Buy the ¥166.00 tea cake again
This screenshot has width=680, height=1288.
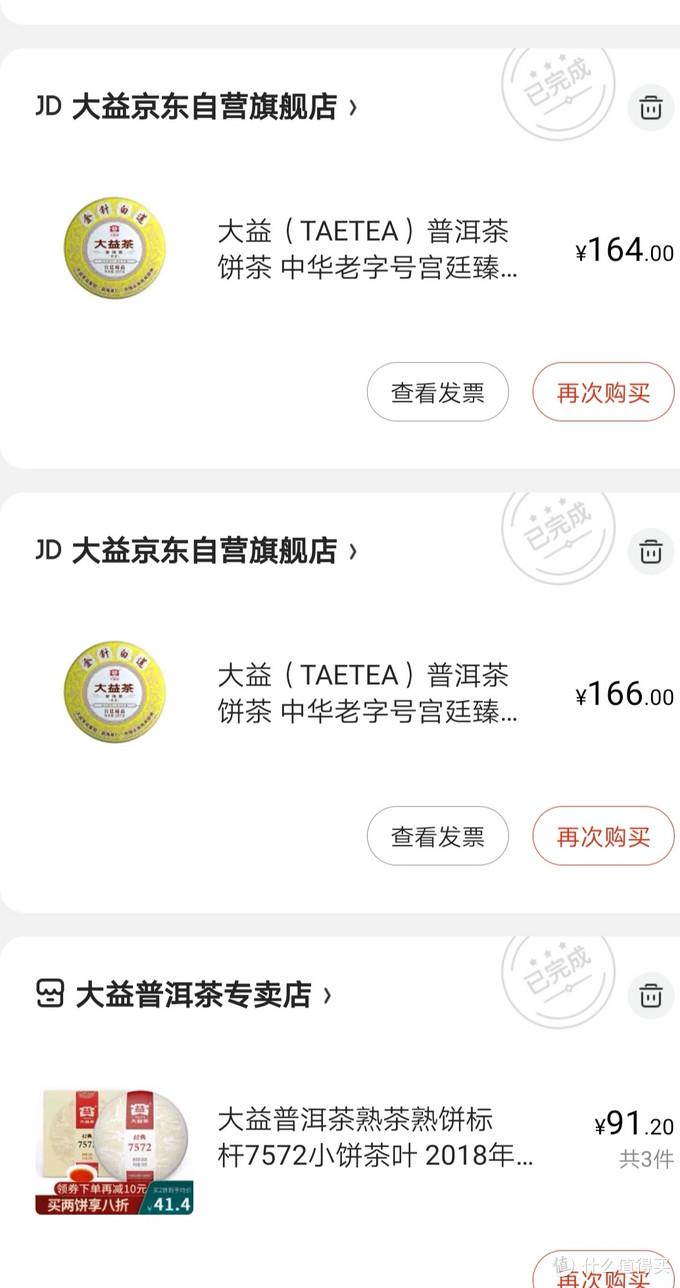603,836
